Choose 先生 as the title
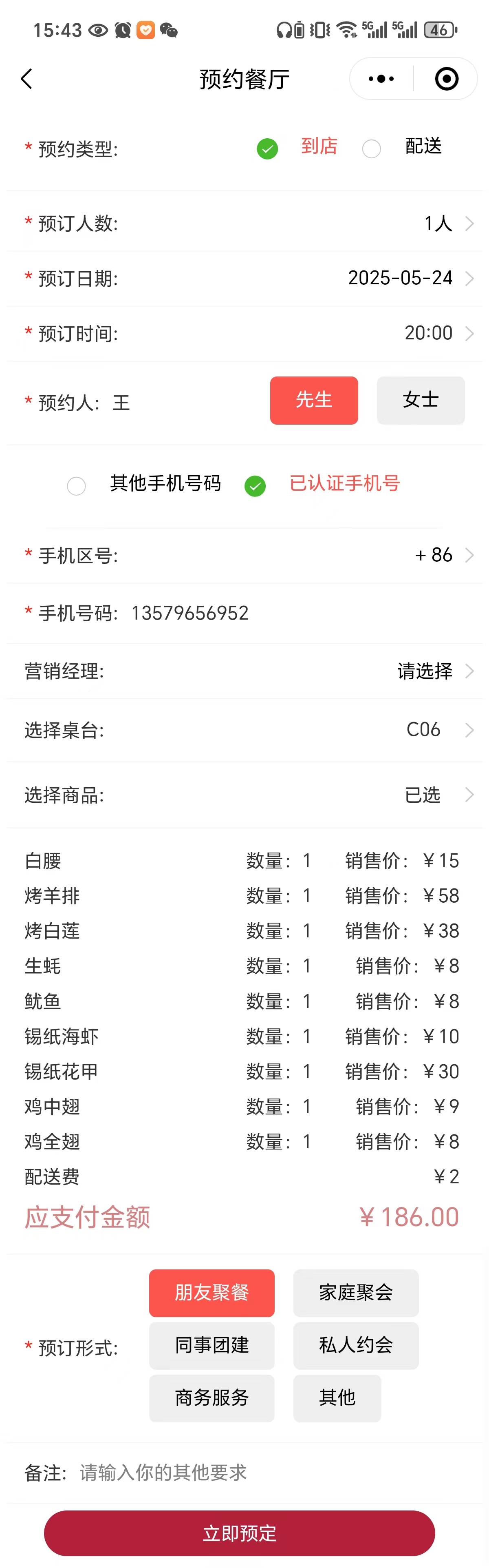This screenshot has width=489, height=1568. tap(314, 400)
